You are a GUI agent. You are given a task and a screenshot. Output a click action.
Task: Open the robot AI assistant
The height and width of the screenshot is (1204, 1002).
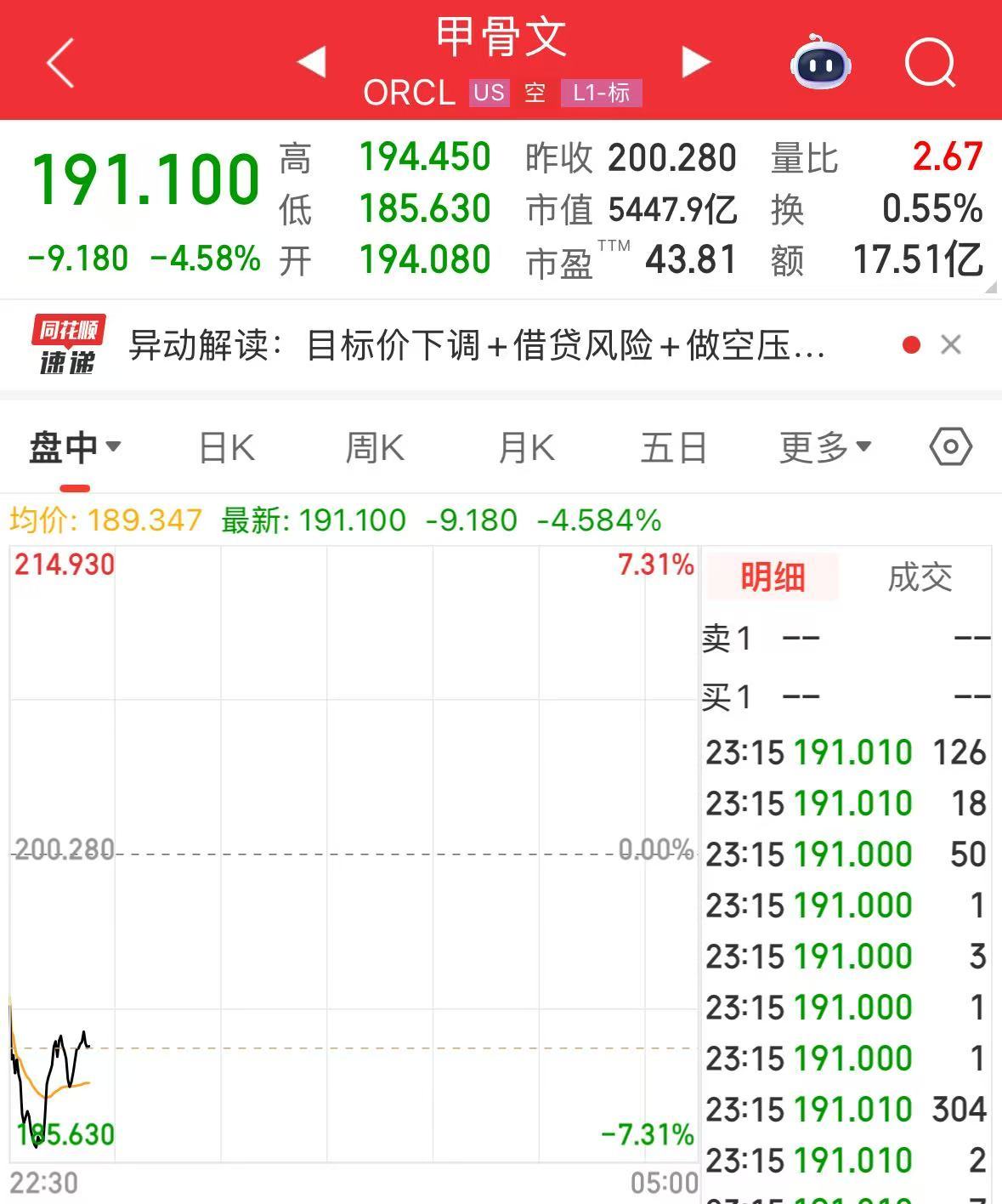[x=820, y=62]
